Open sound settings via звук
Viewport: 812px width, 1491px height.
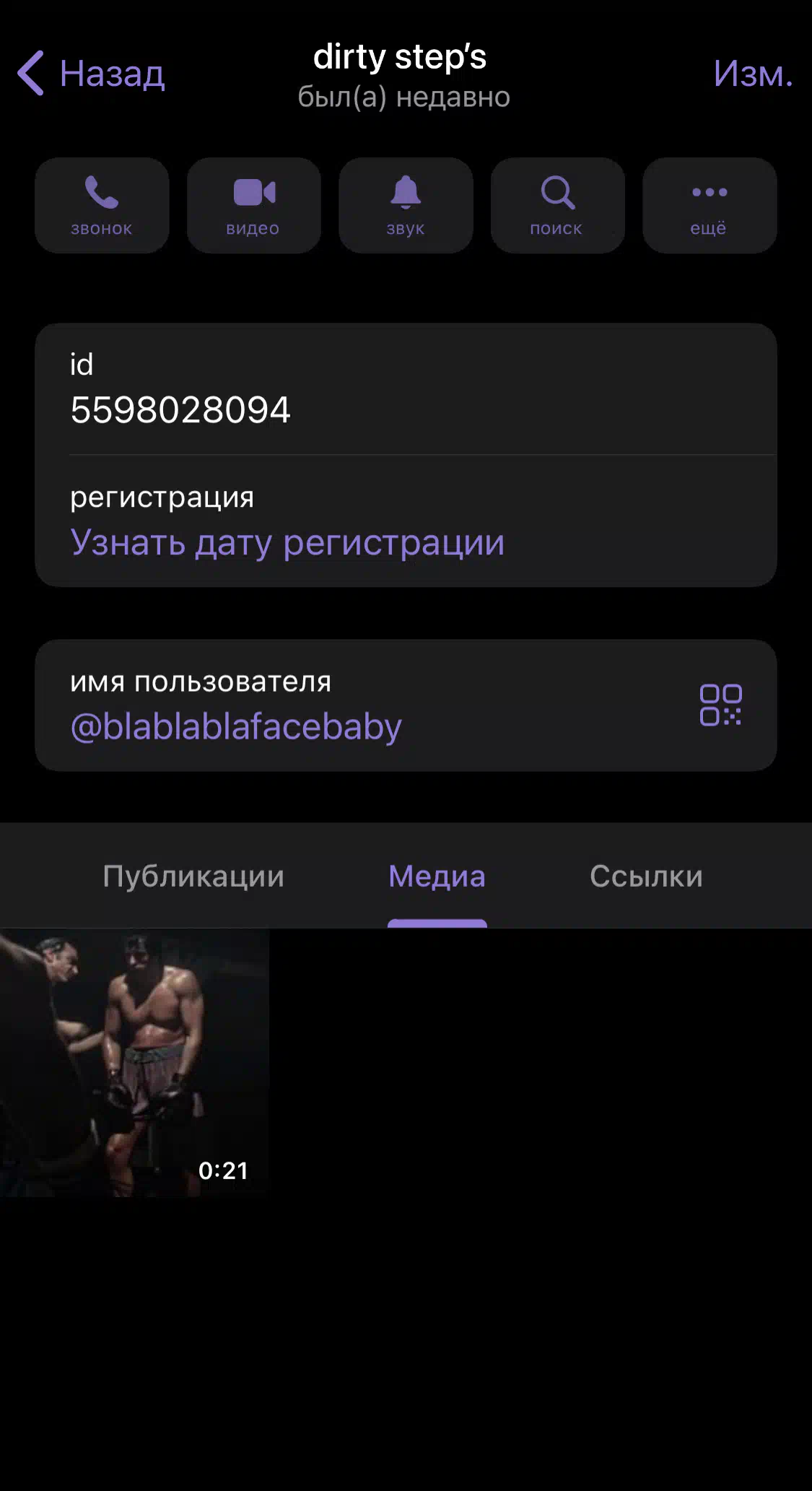point(406,205)
